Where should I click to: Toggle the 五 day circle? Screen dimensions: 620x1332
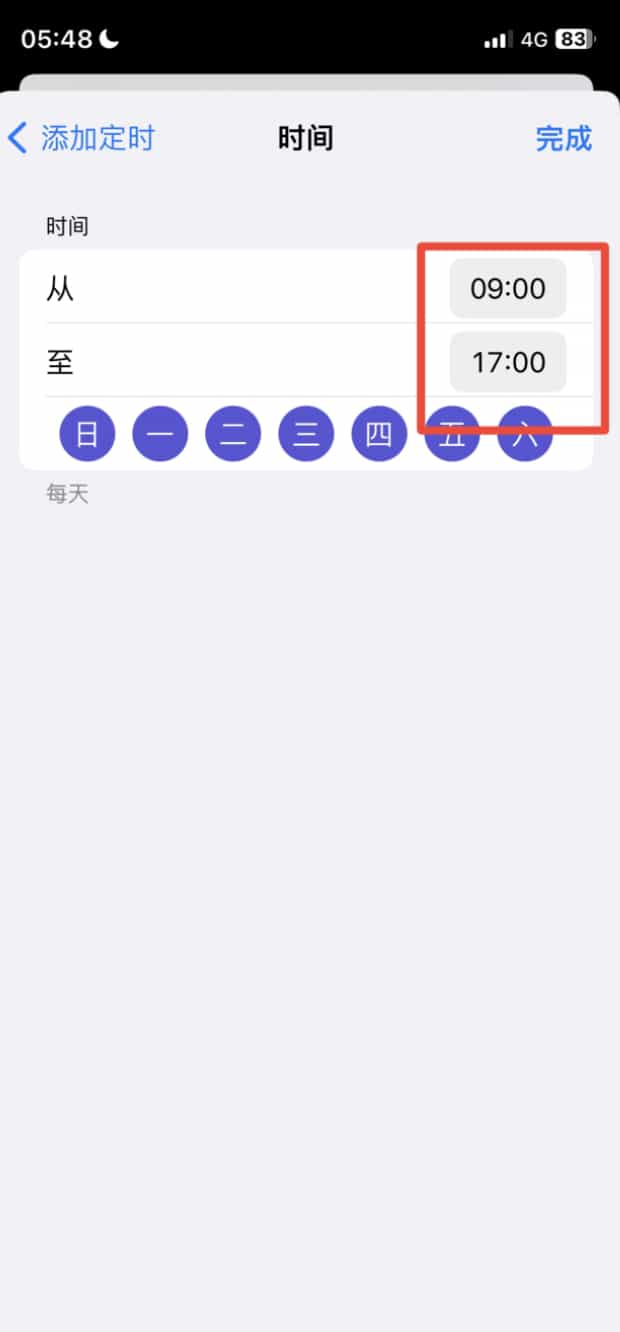(452, 434)
